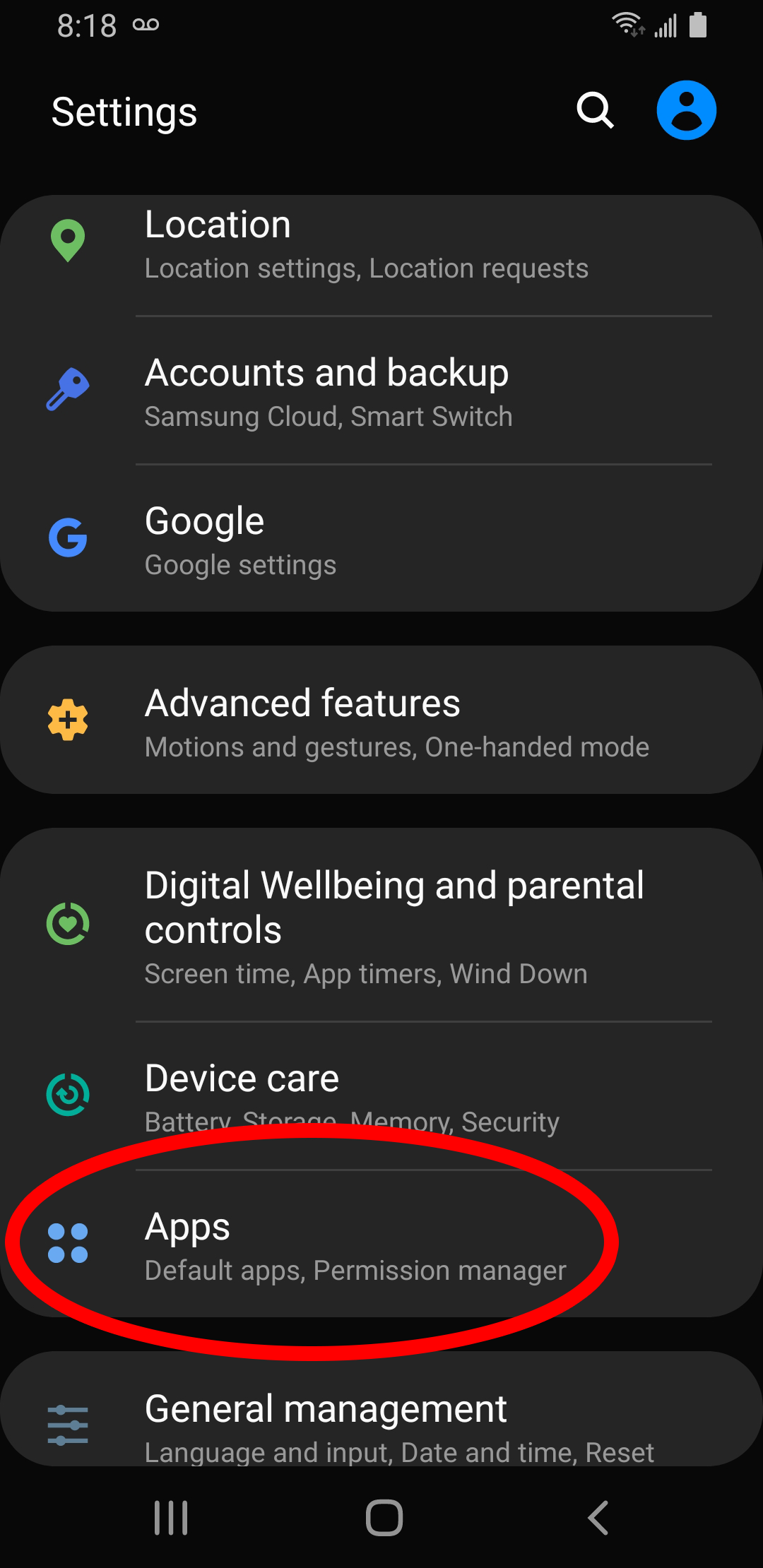Image resolution: width=763 pixels, height=1568 pixels.
Task: Open Device care
Action: coord(381,1097)
